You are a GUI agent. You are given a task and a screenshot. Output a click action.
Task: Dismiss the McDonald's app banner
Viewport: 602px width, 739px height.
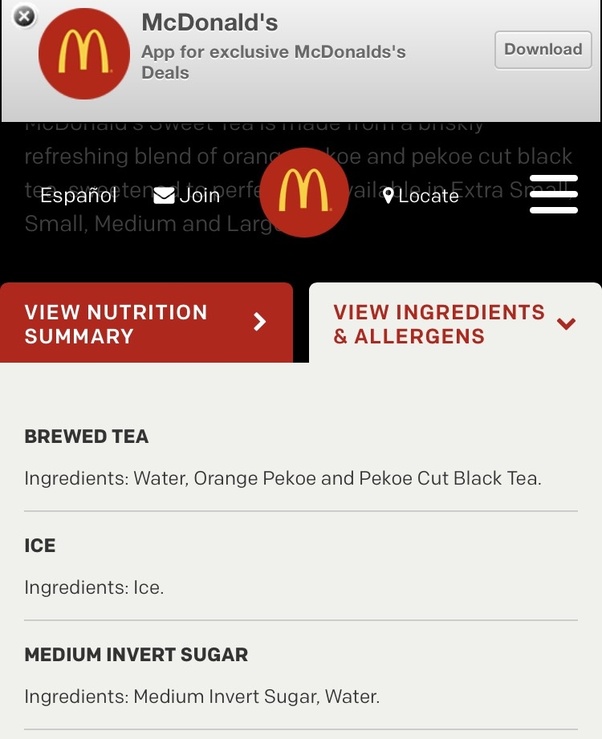(x=24, y=17)
